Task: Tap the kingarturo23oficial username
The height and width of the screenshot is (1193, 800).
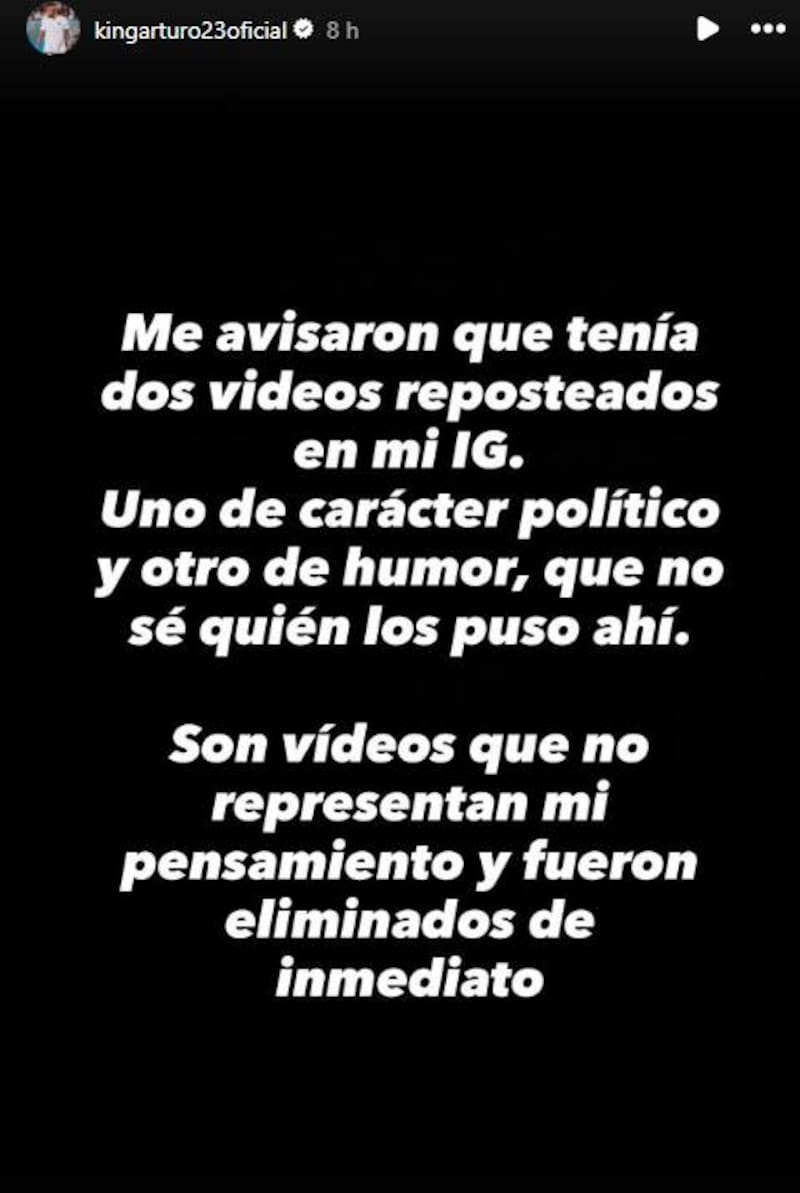Action: (x=190, y=30)
